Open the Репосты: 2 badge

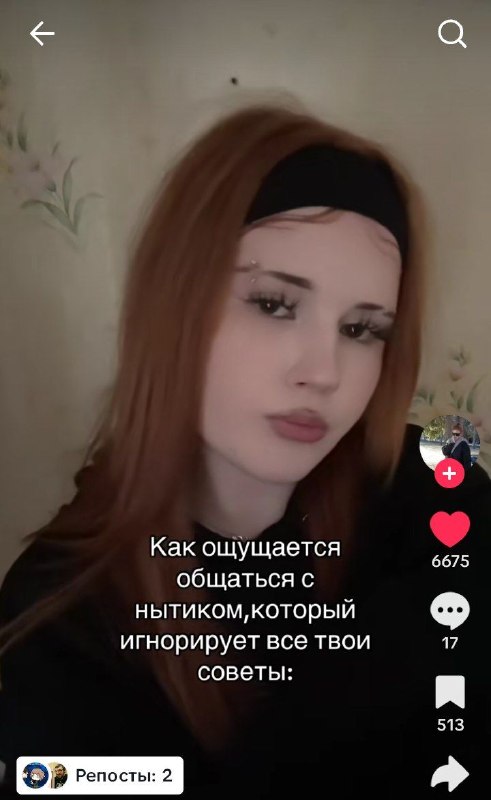tap(100, 776)
